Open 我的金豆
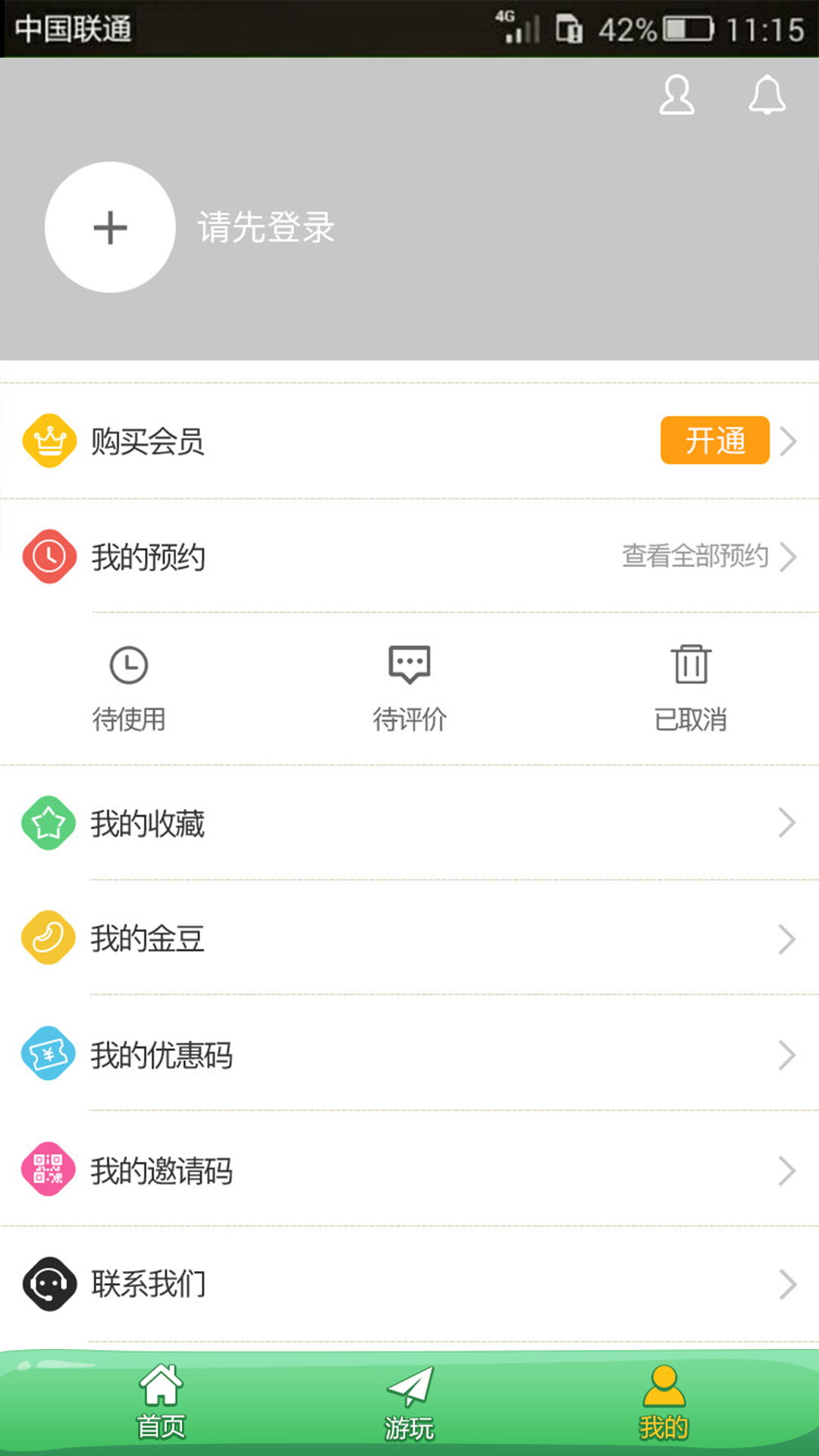The image size is (819, 1456). 409,938
